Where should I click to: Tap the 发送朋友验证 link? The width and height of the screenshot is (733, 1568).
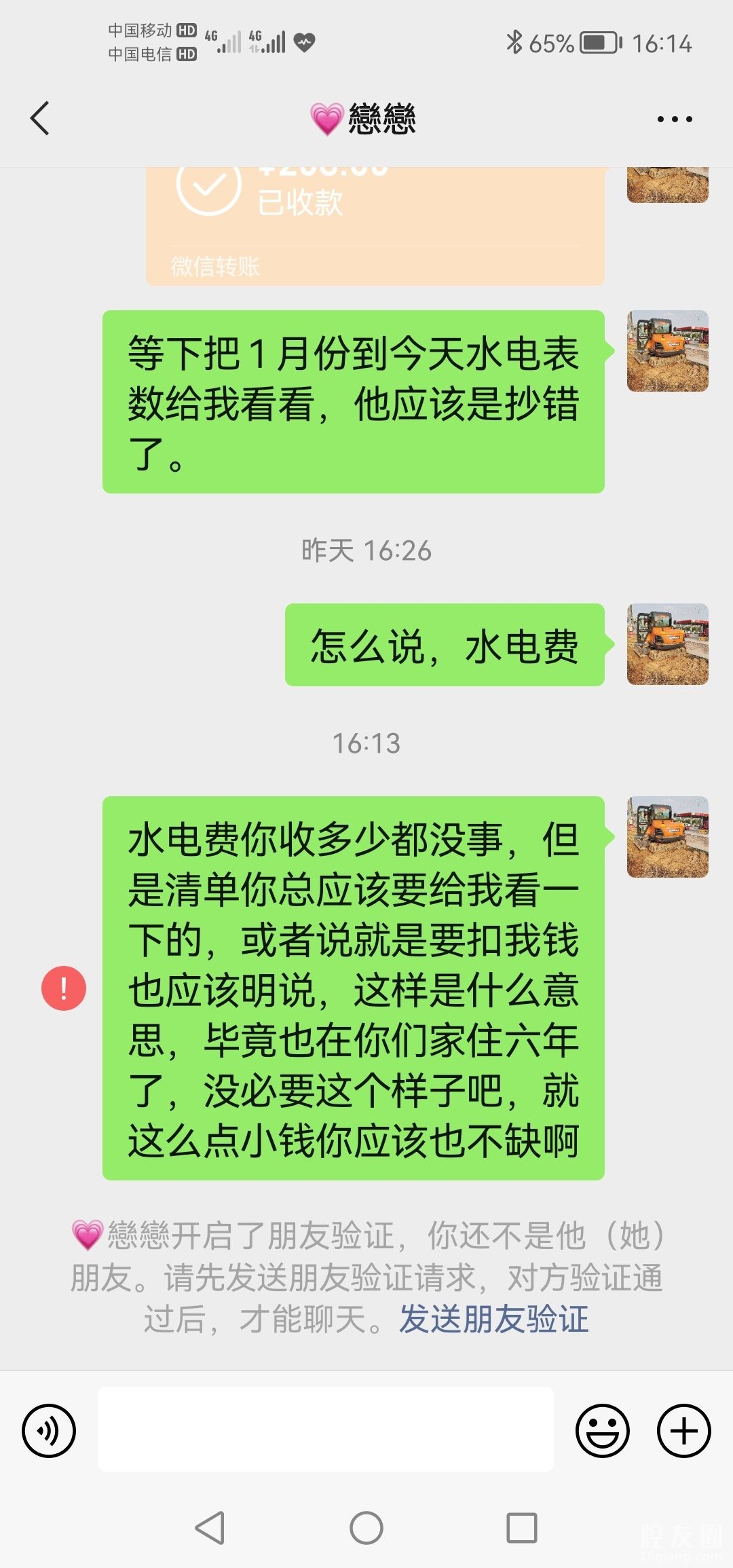pos(493,1319)
